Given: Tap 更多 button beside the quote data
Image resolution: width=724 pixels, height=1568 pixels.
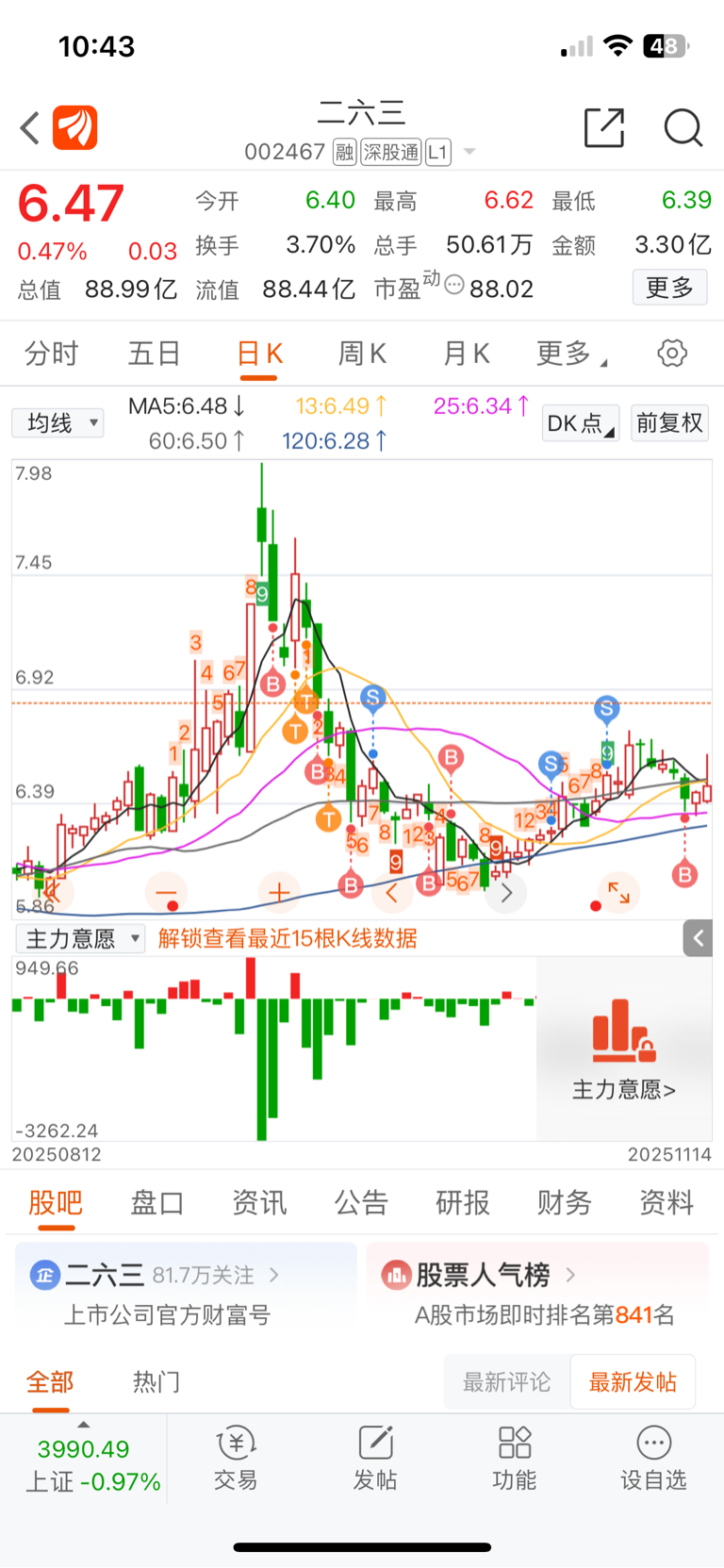Looking at the screenshot, I should click(669, 288).
